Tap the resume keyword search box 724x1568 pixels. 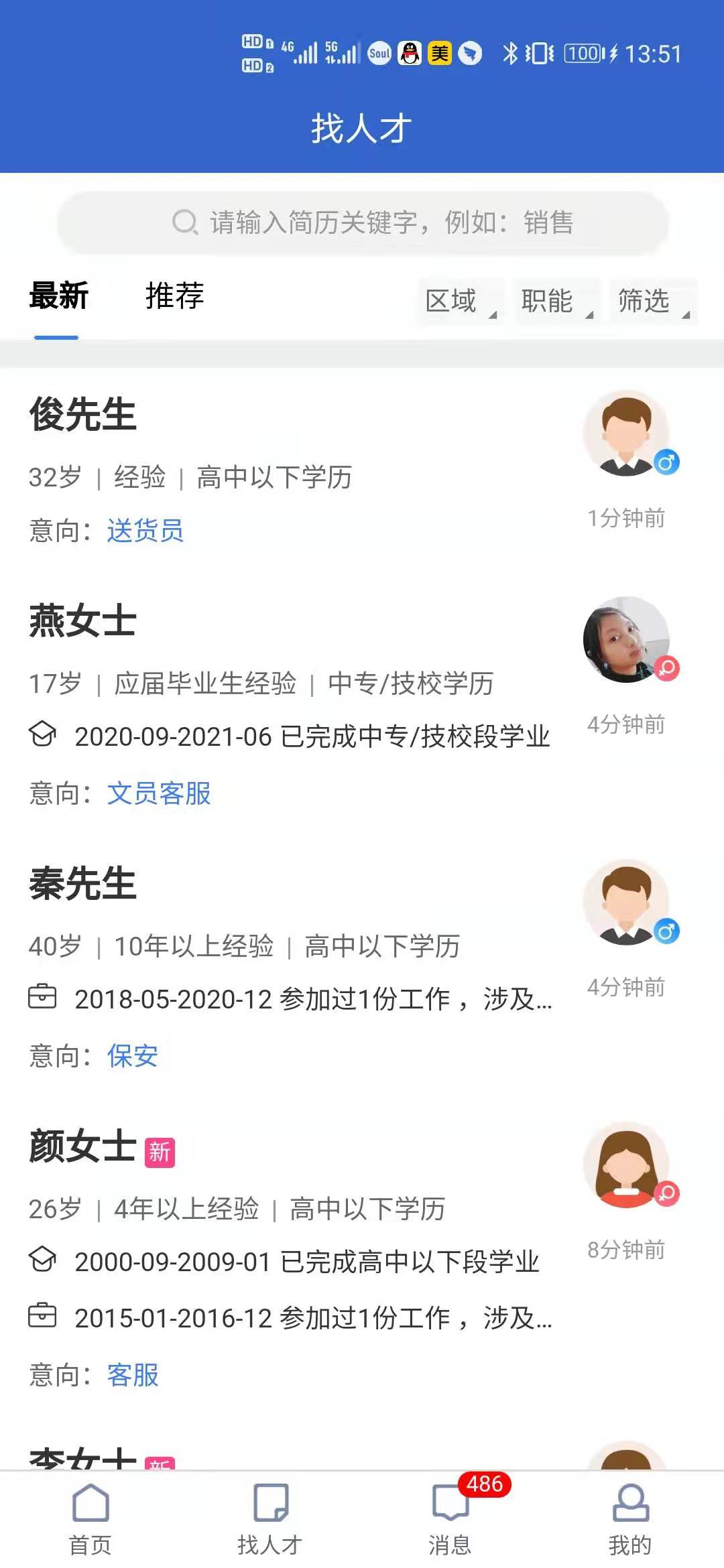[363, 222]
